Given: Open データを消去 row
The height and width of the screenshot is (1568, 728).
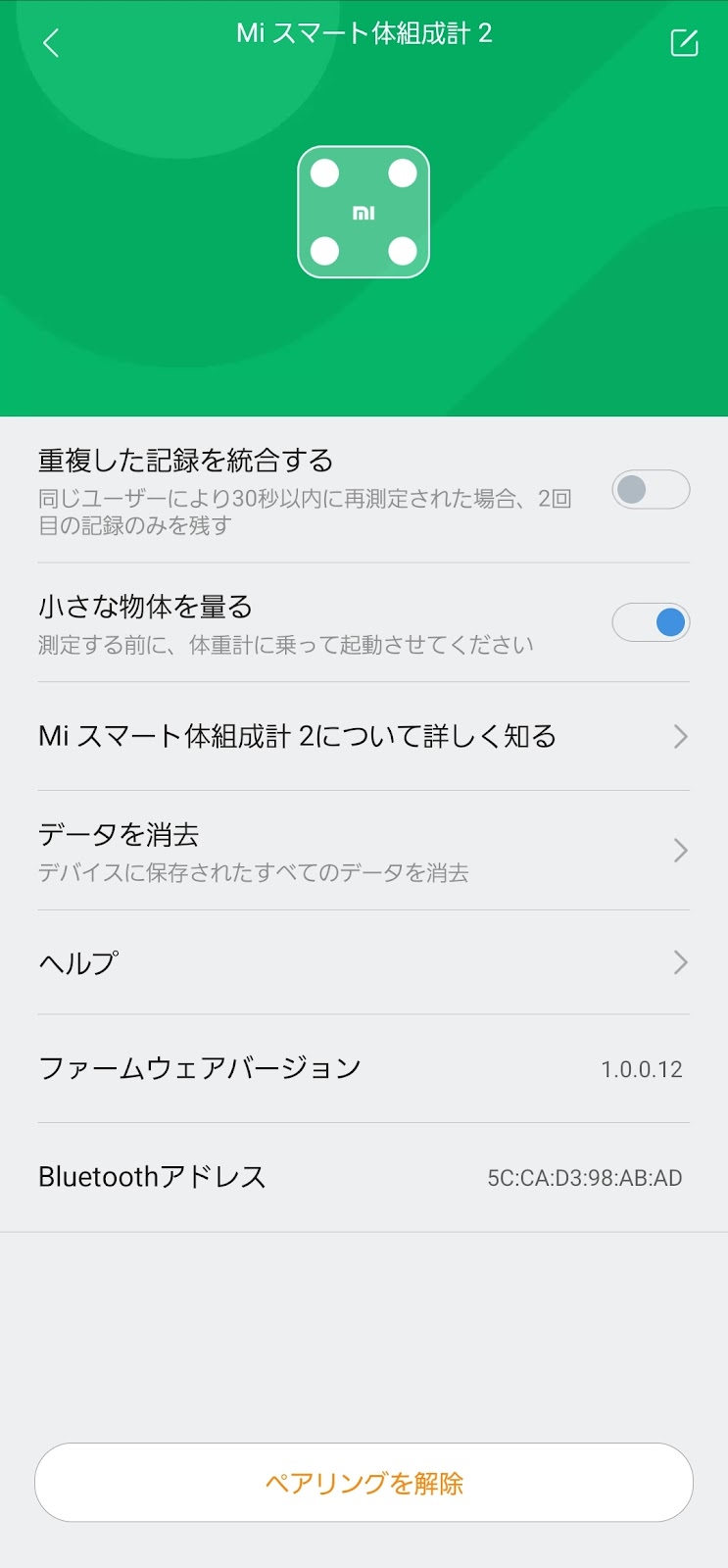Looking at the screenshot, I should (x=364, y=851).
